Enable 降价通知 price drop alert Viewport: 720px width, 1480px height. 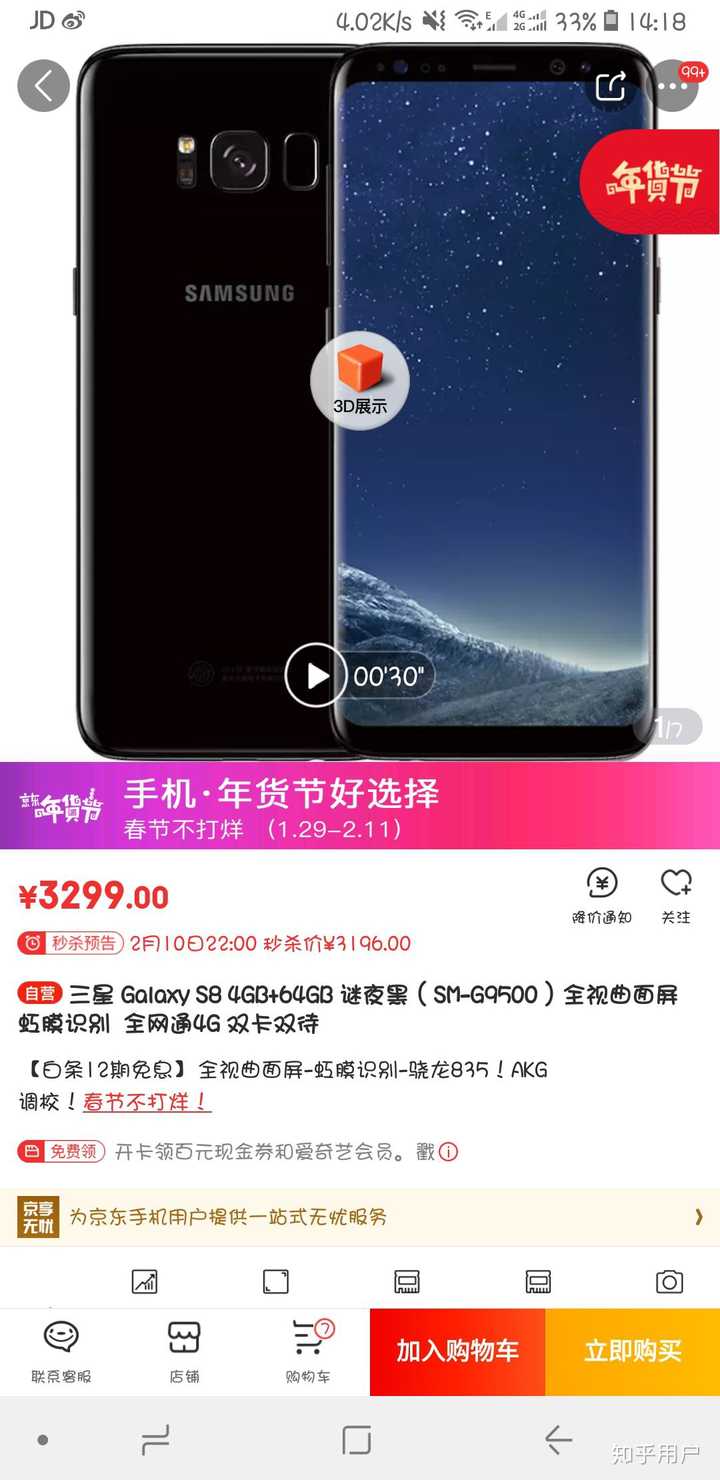602,895
